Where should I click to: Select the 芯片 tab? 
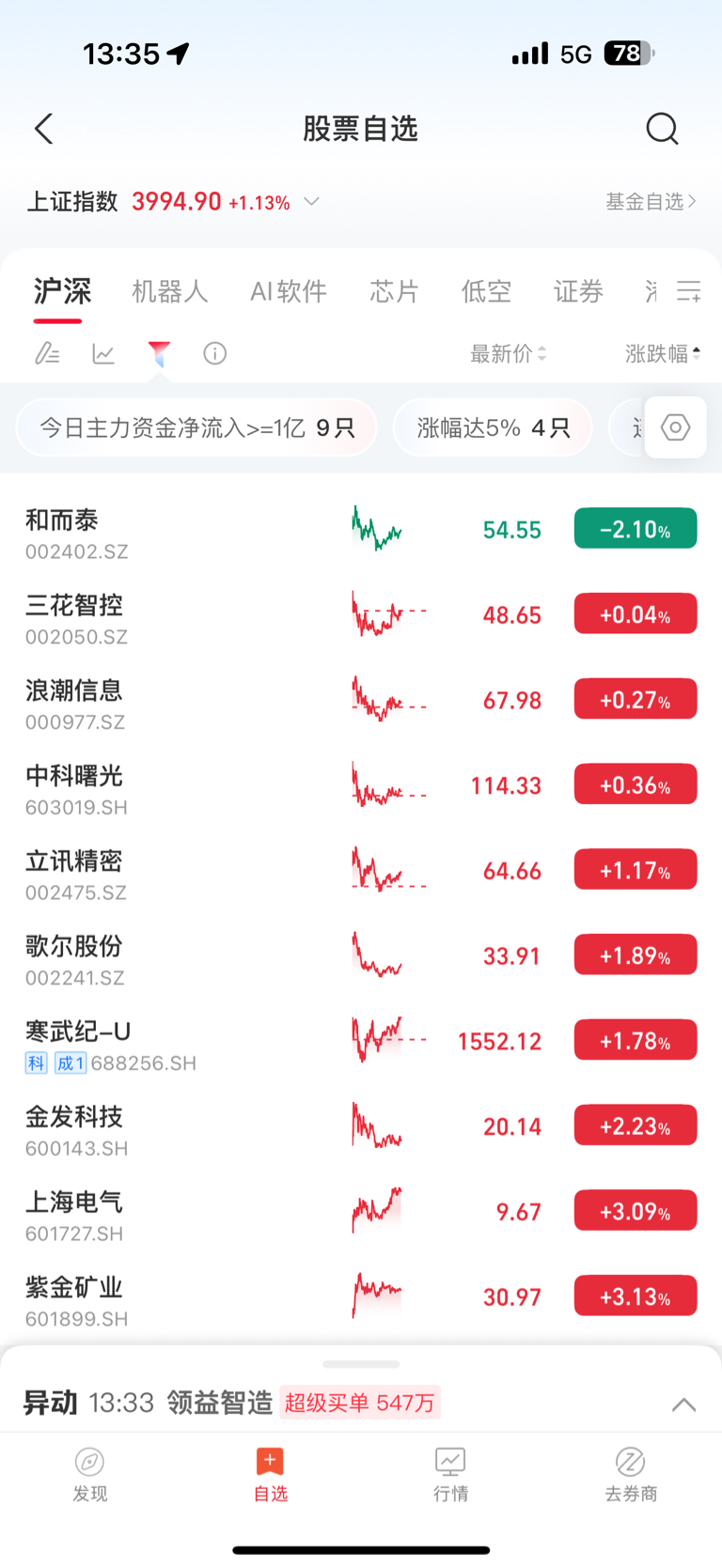tap(394, 291)
